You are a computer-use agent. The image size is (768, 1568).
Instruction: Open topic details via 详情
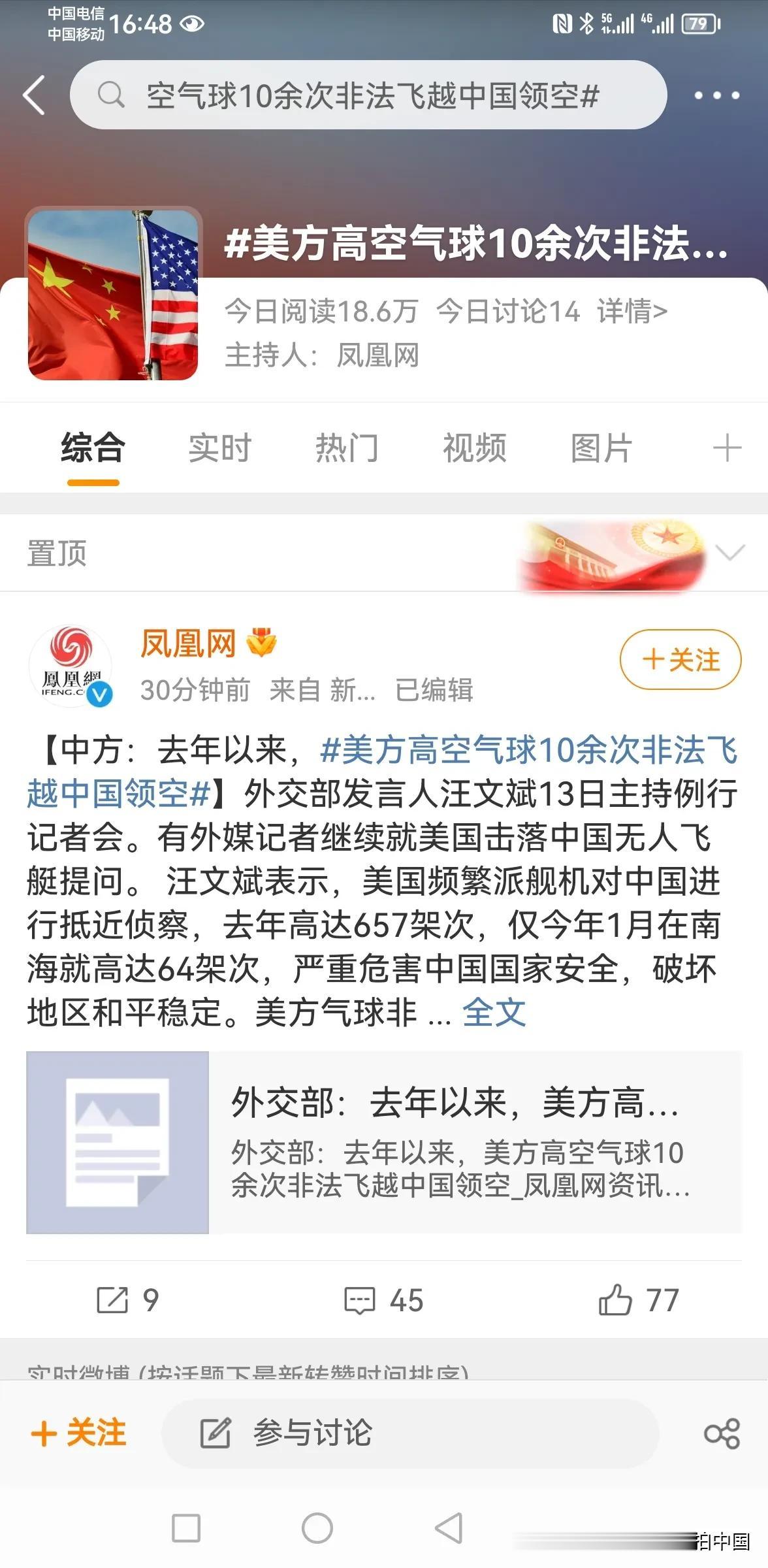632,311
